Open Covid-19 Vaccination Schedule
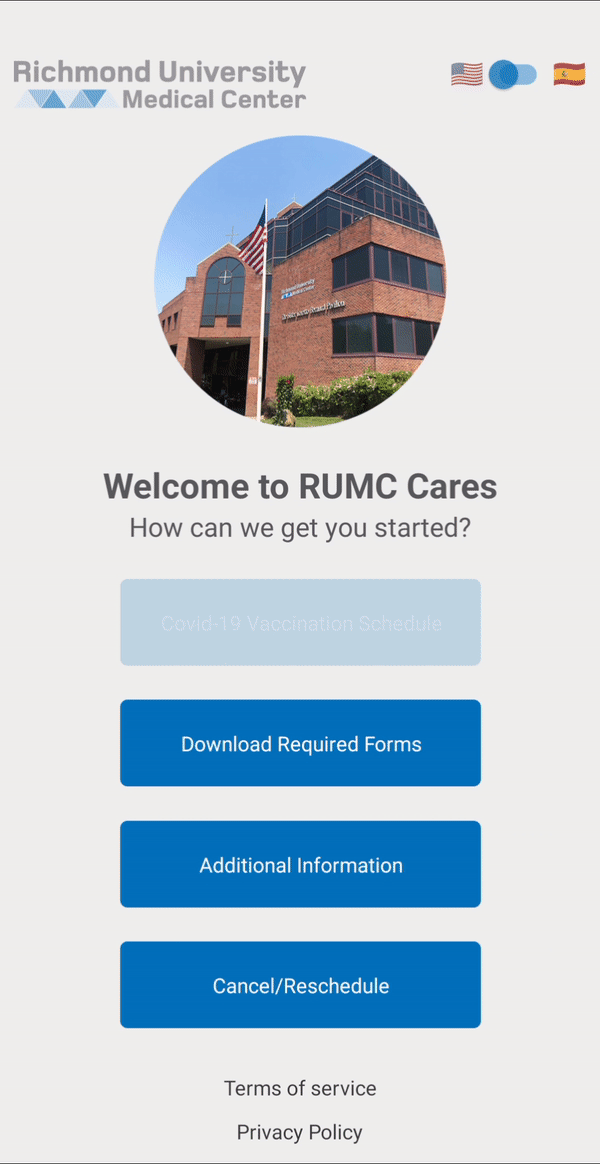600x1164 pixels. (300, 623)
